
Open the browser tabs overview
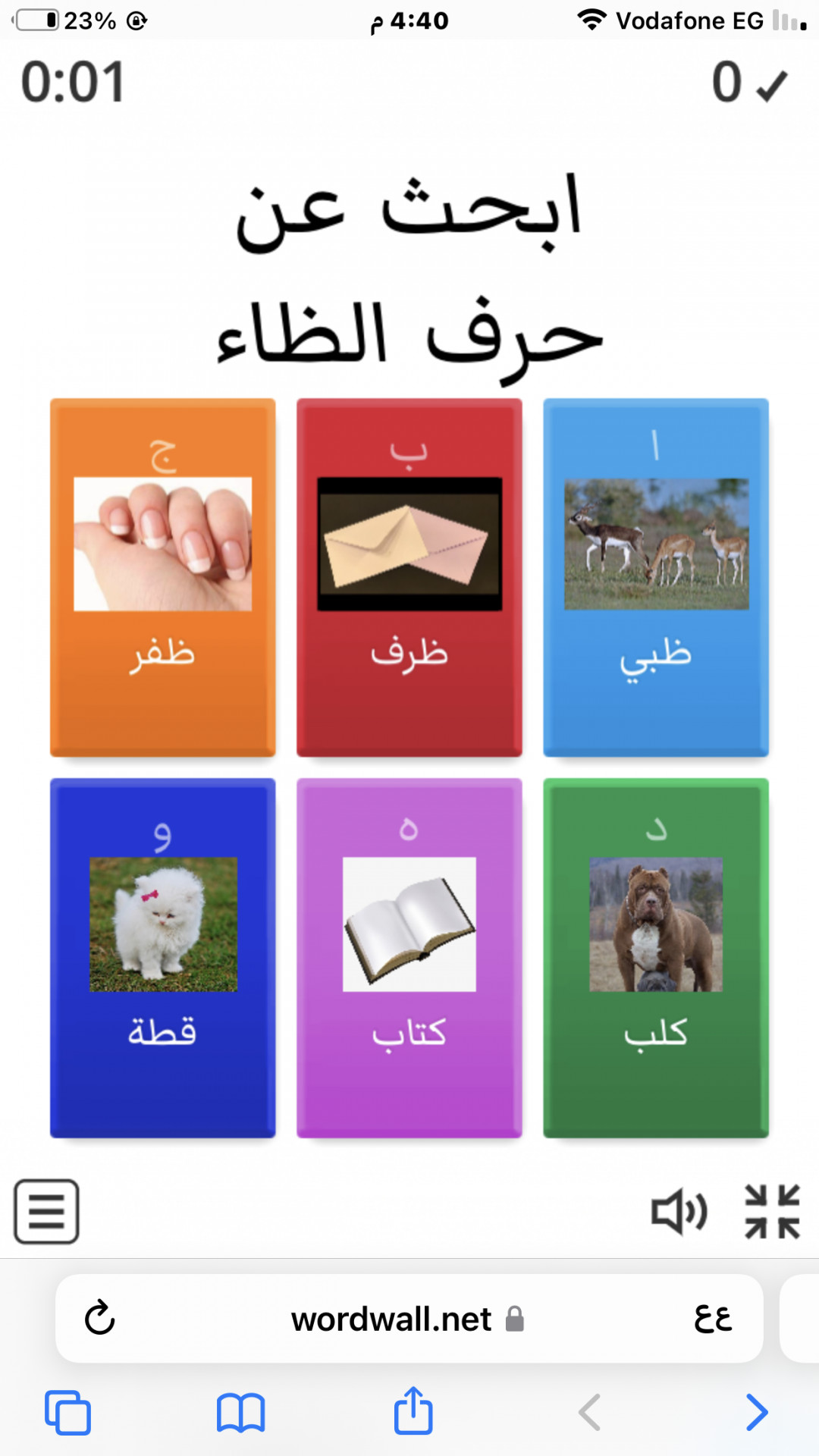pos(67,1412)
